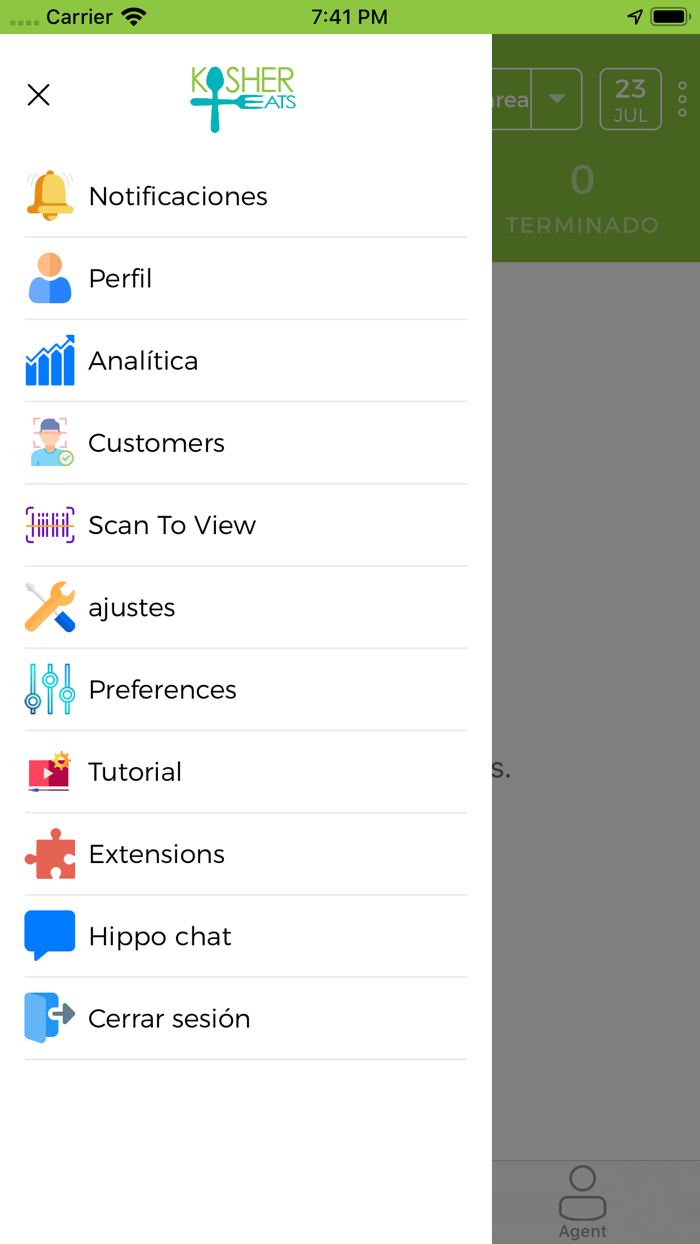View the Customers list

156,443
